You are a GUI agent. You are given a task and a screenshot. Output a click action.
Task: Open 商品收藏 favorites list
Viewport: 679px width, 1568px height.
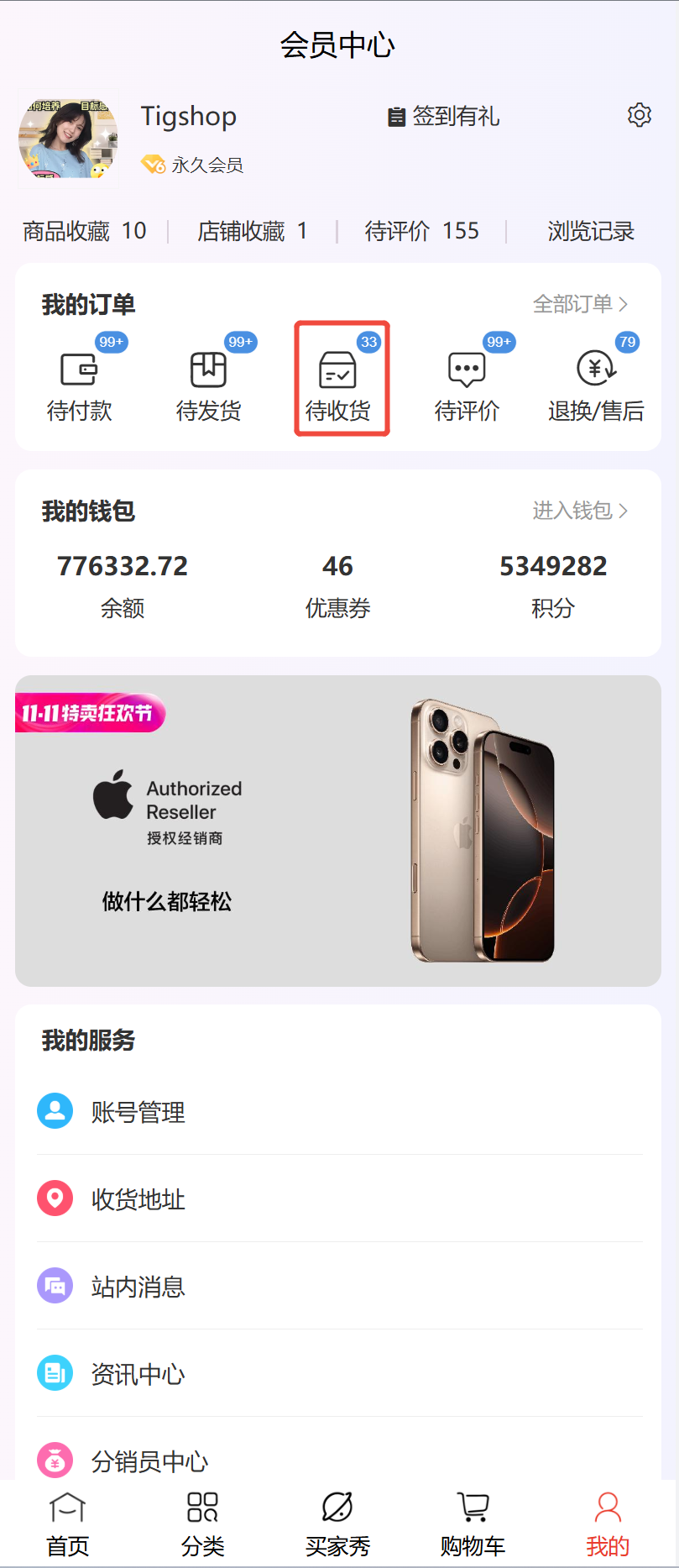tap(85, 231)
